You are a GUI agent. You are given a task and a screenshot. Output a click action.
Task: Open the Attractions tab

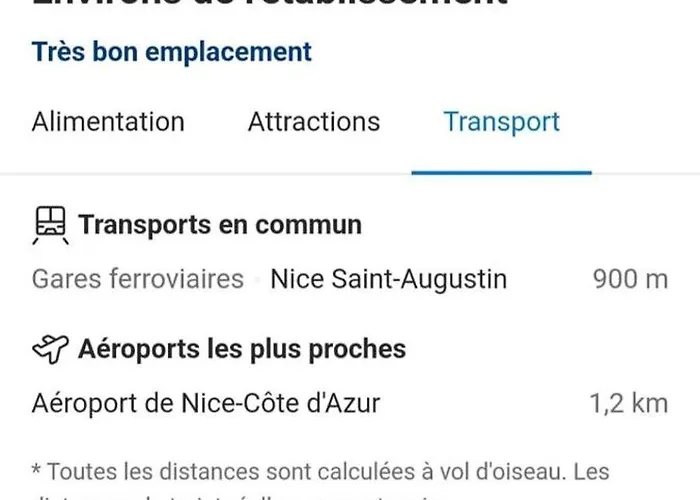(314, 122)
